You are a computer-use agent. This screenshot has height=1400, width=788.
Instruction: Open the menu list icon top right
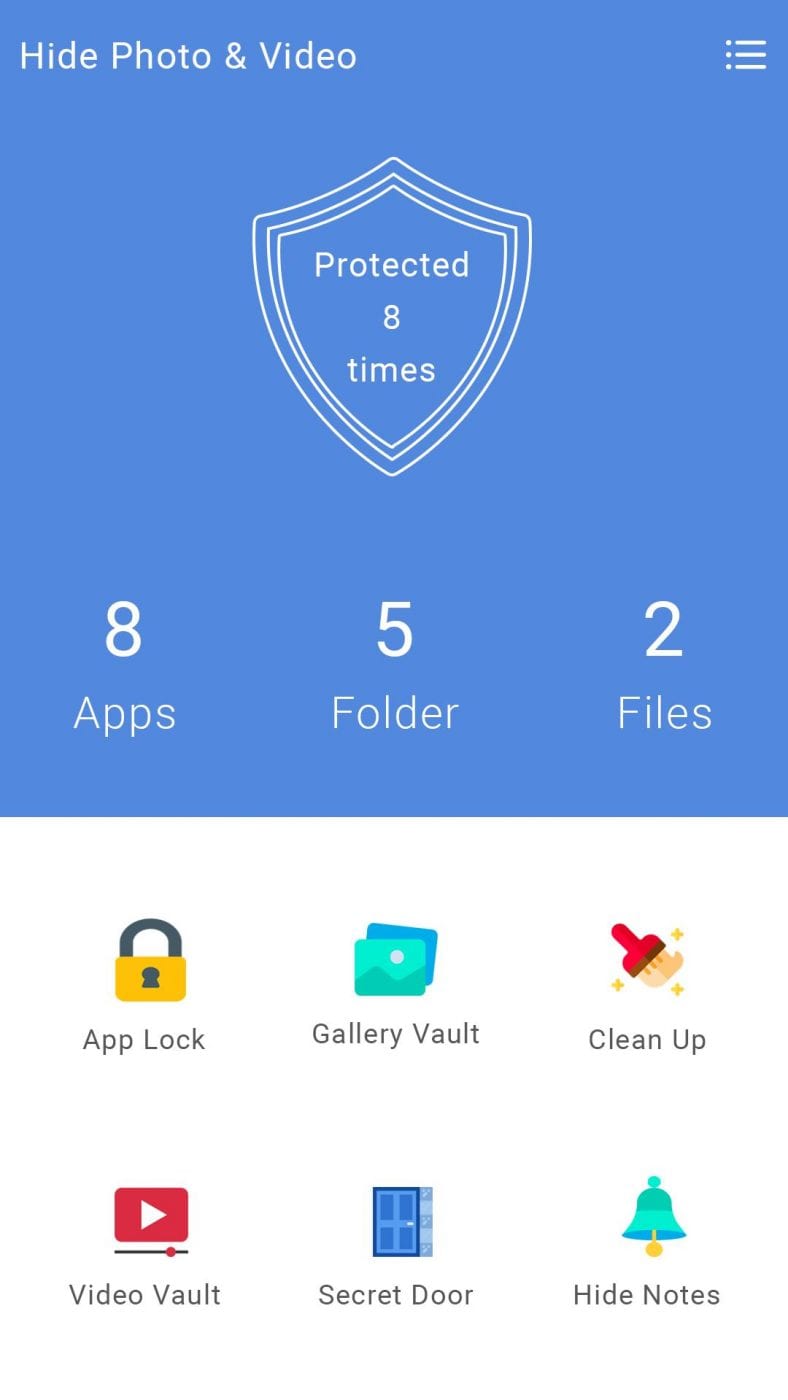(745, 55)
